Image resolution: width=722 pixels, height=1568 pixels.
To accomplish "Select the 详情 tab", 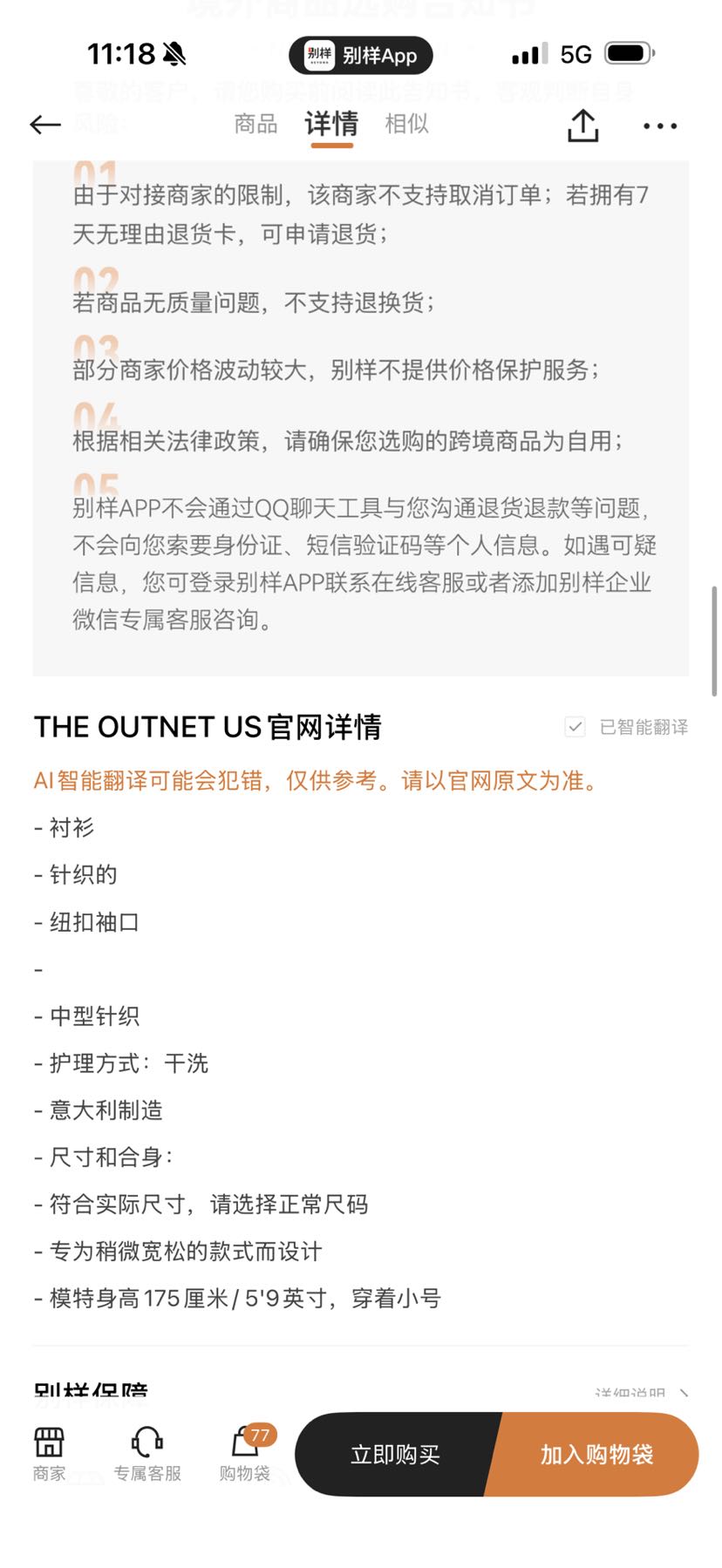I will pyautogui.click(x=331, y=125).
